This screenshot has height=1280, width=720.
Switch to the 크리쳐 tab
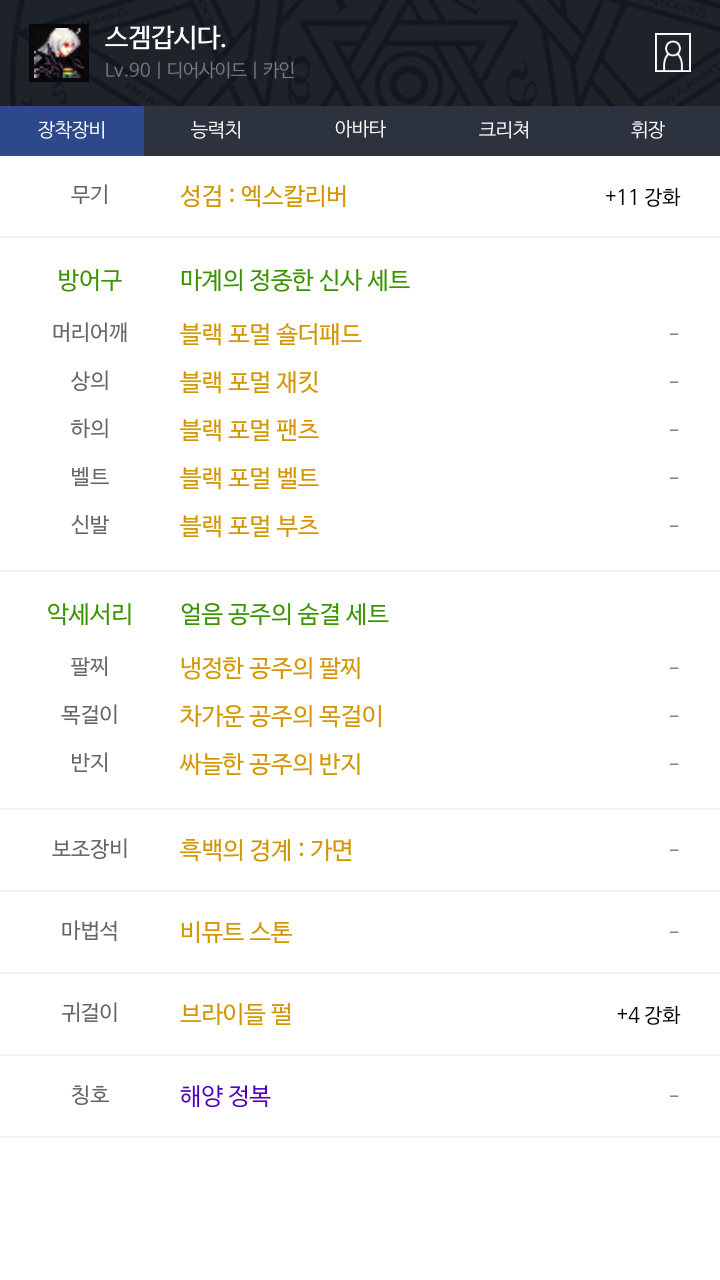click(x=504, y=130)
